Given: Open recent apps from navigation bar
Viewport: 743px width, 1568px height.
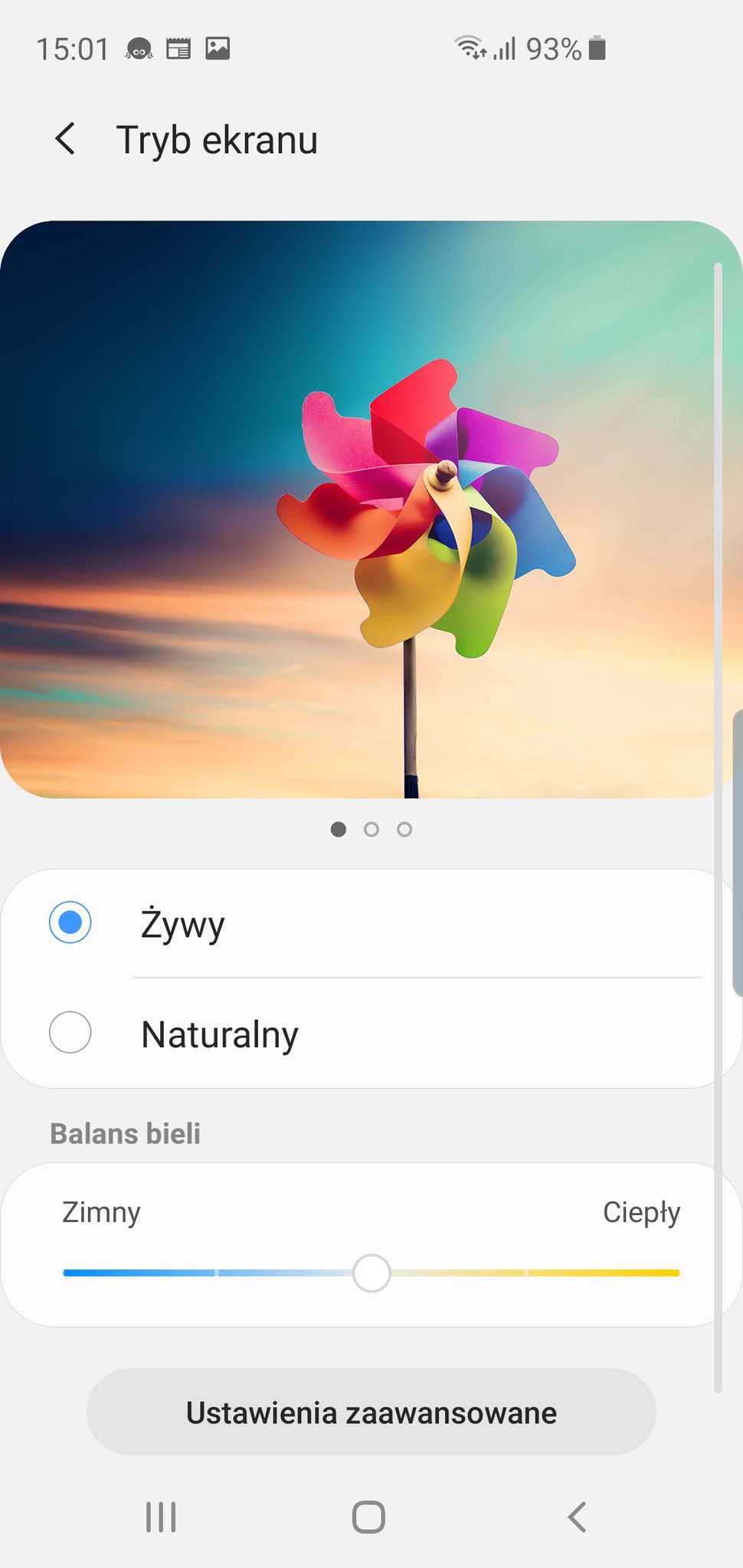Looking at the screenshot, I should click(x=161, y=1517).
